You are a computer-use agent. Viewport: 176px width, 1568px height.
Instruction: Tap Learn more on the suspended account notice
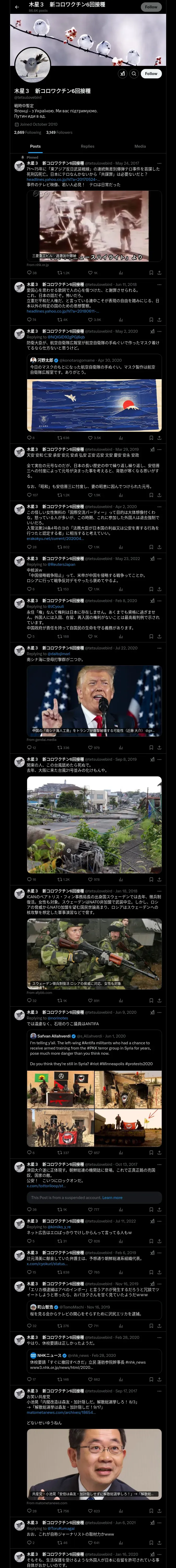tap(112, 1197)
